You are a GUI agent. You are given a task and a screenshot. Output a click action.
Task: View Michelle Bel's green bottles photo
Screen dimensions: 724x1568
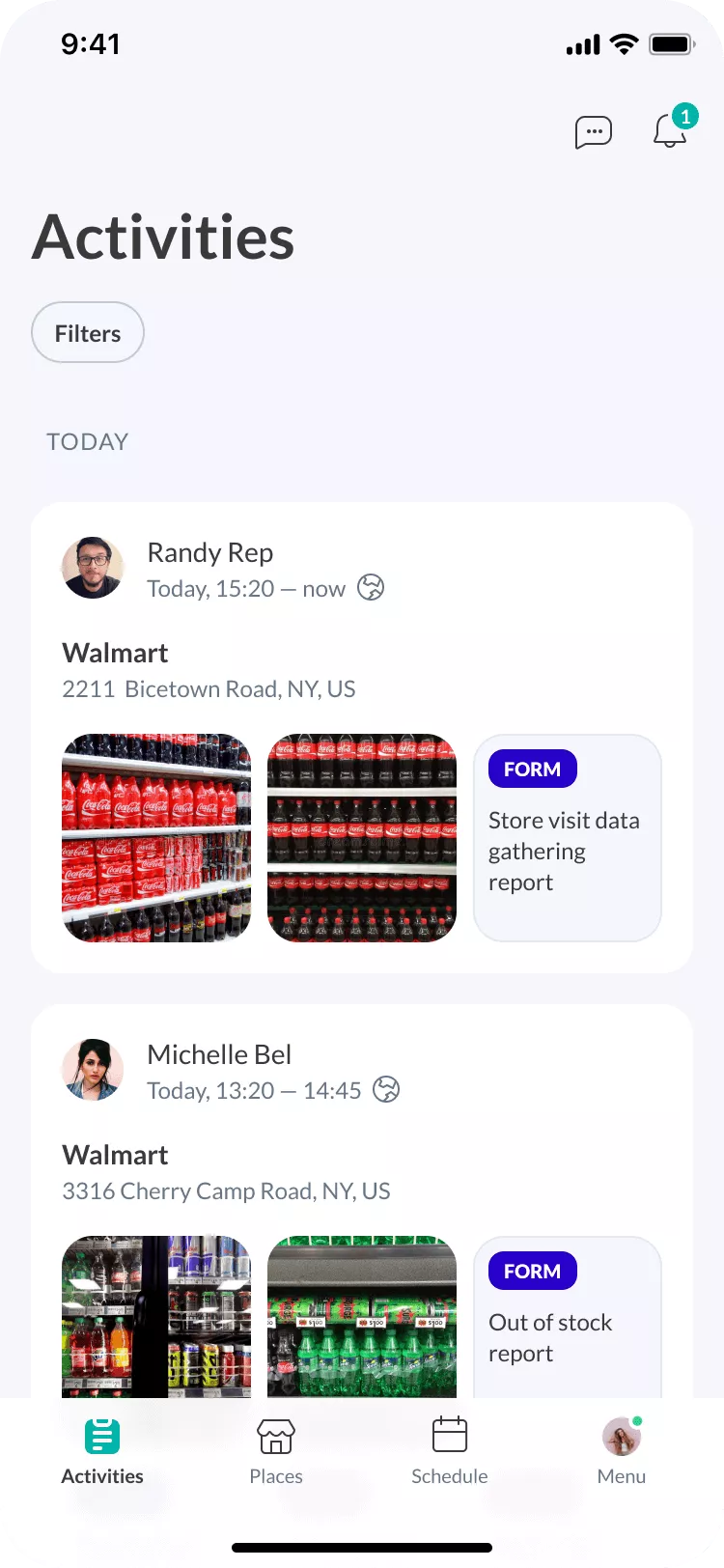(362, 1317)
